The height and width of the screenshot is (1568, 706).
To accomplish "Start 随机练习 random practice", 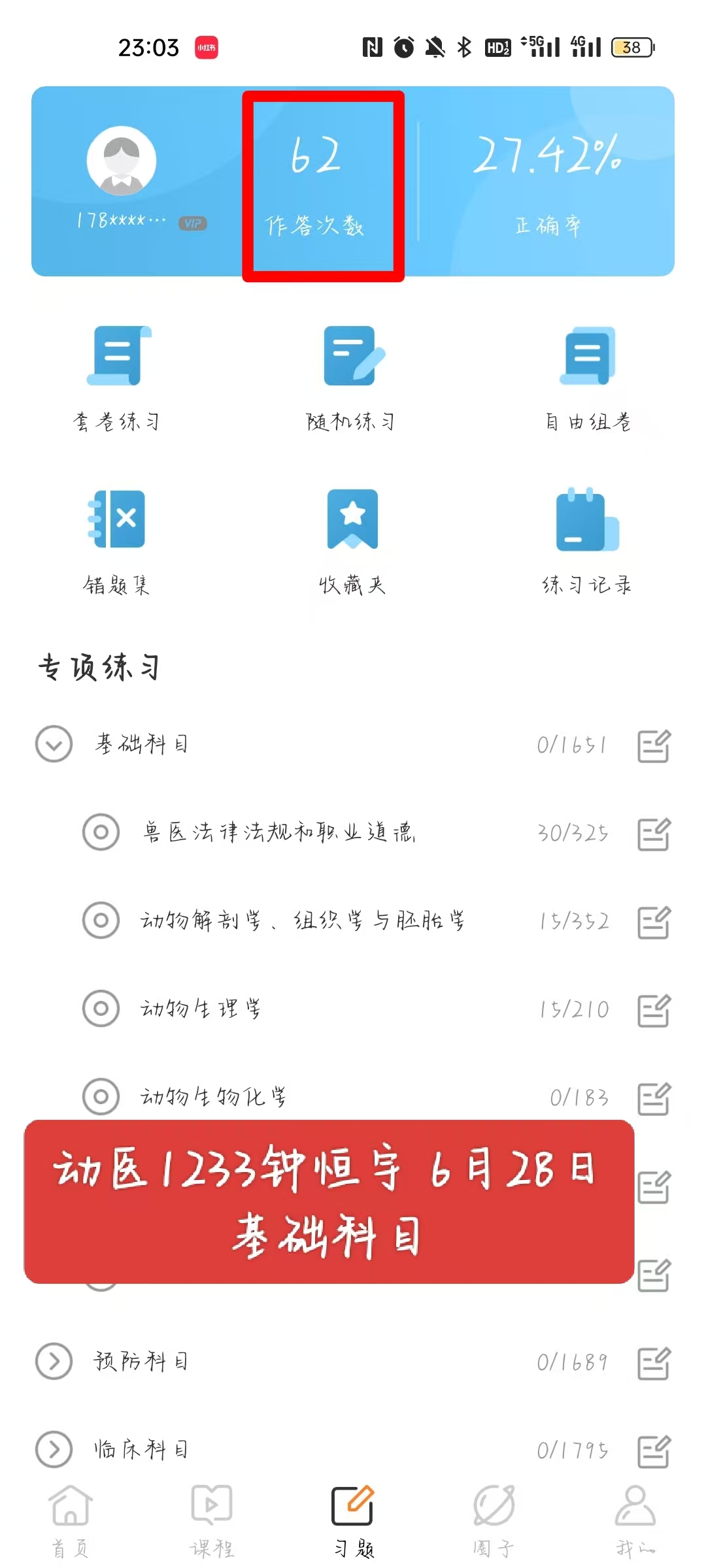I will point(352,379).
